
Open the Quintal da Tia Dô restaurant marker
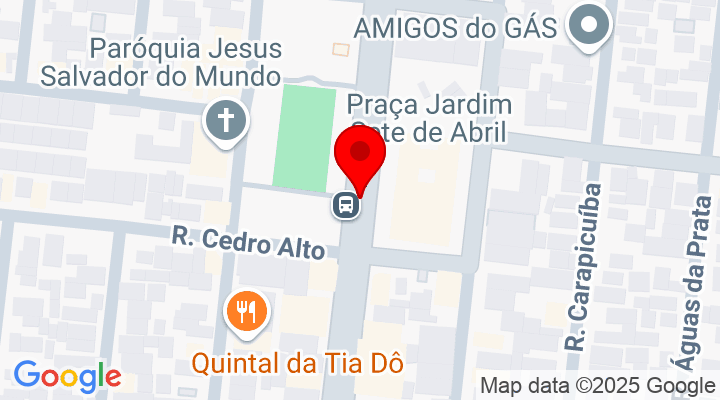pyautogui.click(x=246, y=312)
